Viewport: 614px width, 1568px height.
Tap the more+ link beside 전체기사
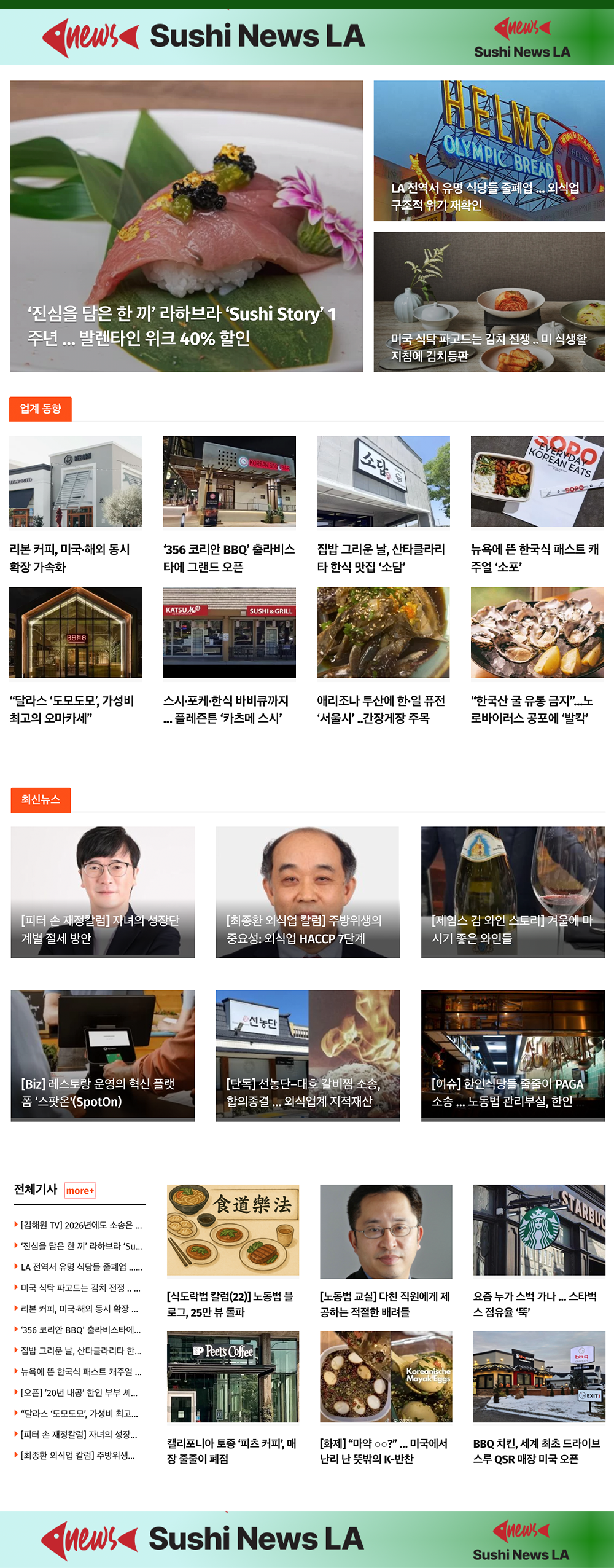click(80, 1190)
